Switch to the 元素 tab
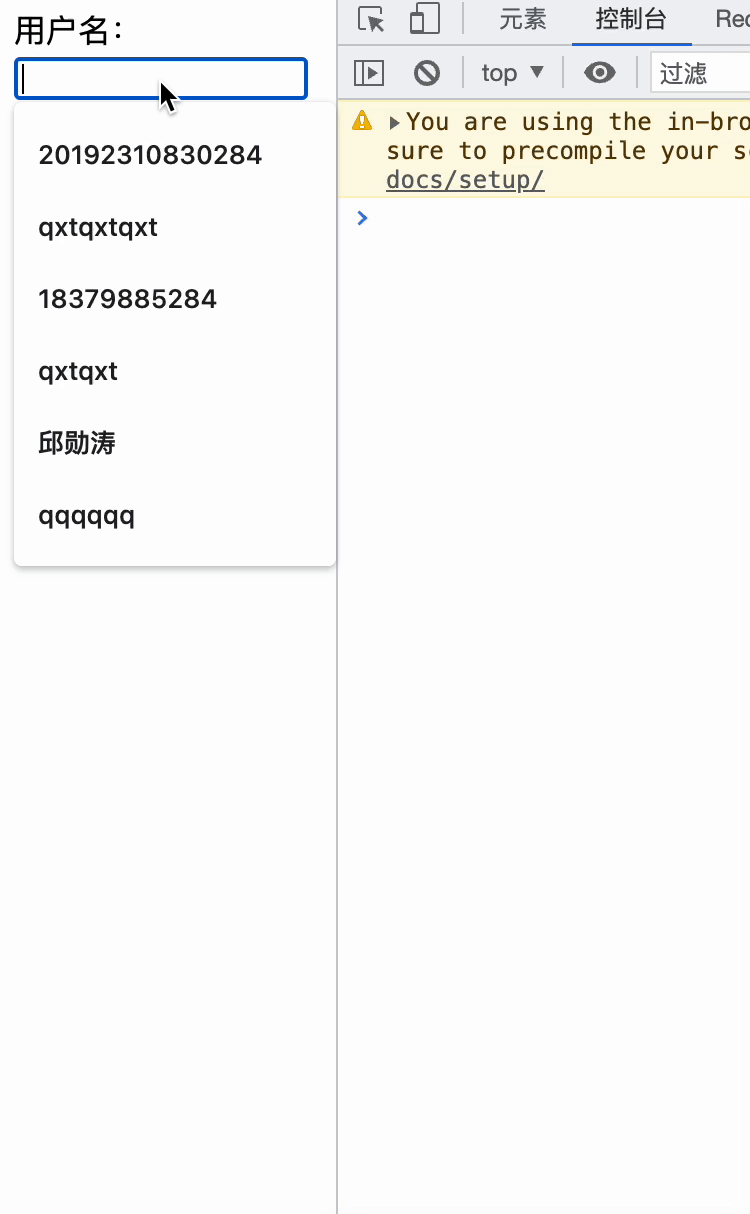750x1214 pixels. 523,19
